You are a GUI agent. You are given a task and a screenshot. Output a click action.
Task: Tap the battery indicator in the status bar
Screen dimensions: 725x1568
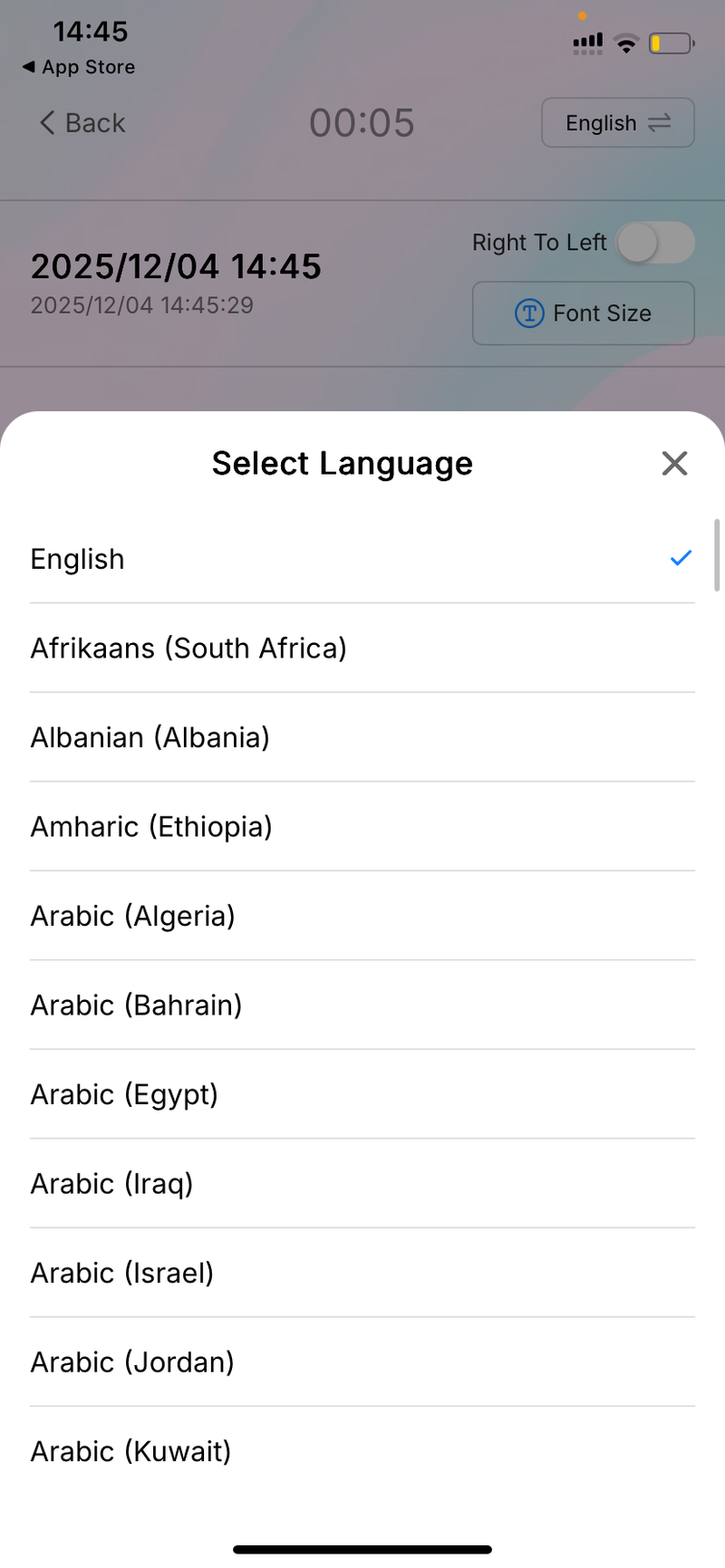point(671,43)
